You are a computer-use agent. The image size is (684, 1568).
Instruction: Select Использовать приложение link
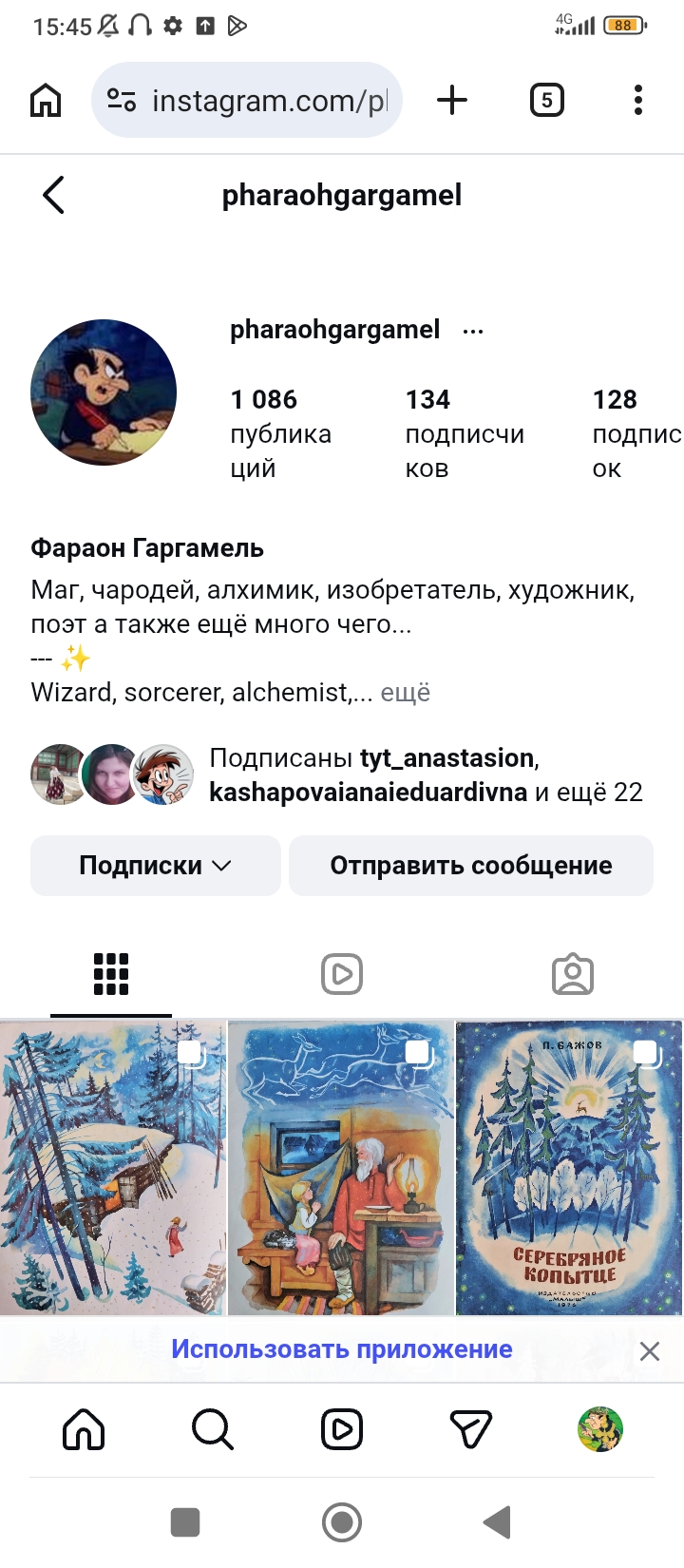tap(341, 1349)
